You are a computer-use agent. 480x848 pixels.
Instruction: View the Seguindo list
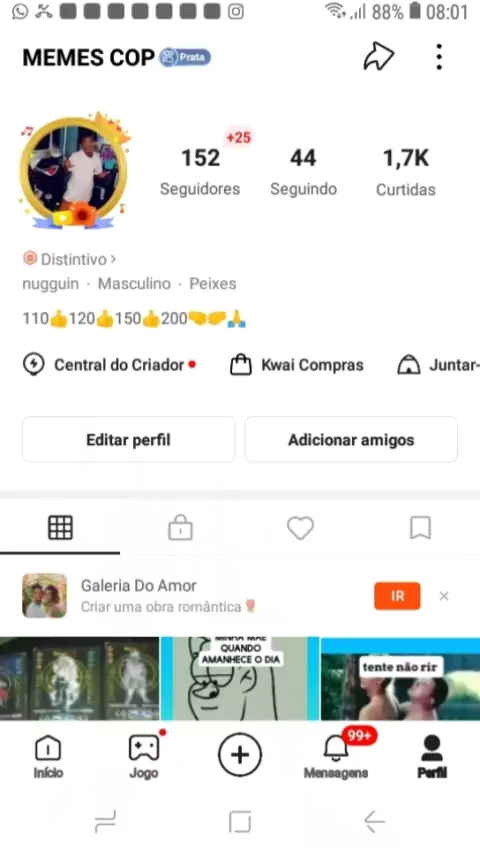coord(303,172)
